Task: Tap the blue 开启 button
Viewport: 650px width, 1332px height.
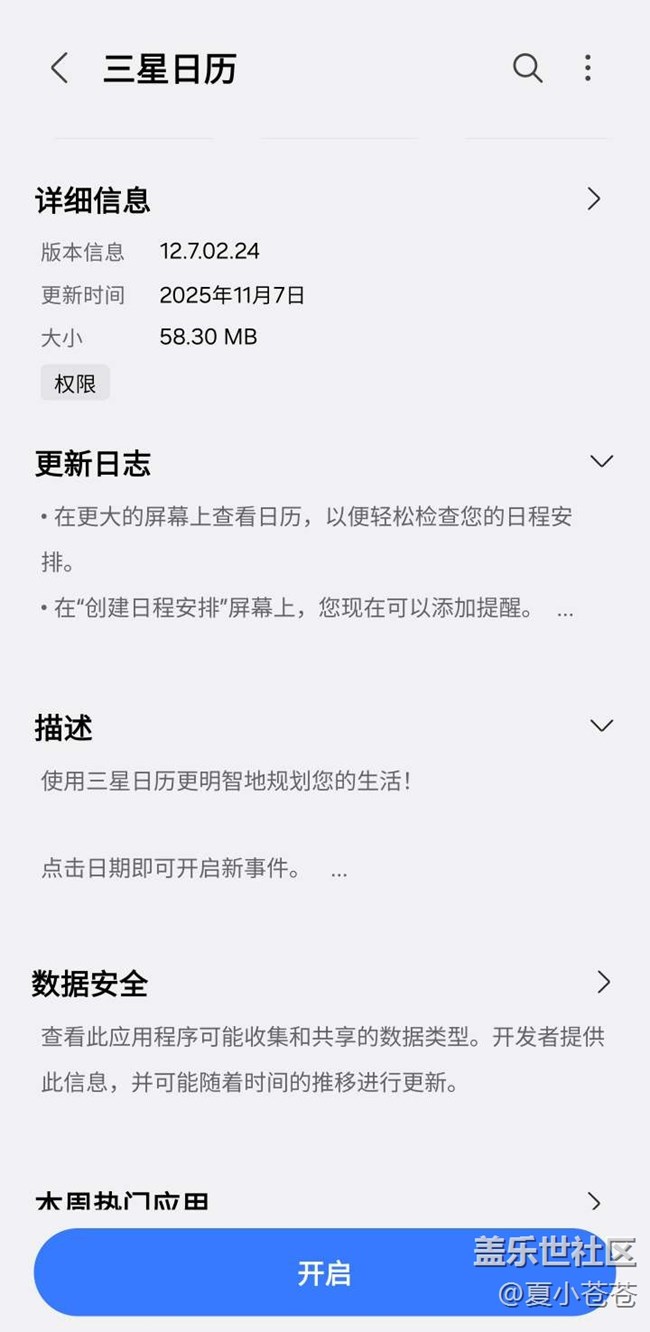Action: [324, 1273]
